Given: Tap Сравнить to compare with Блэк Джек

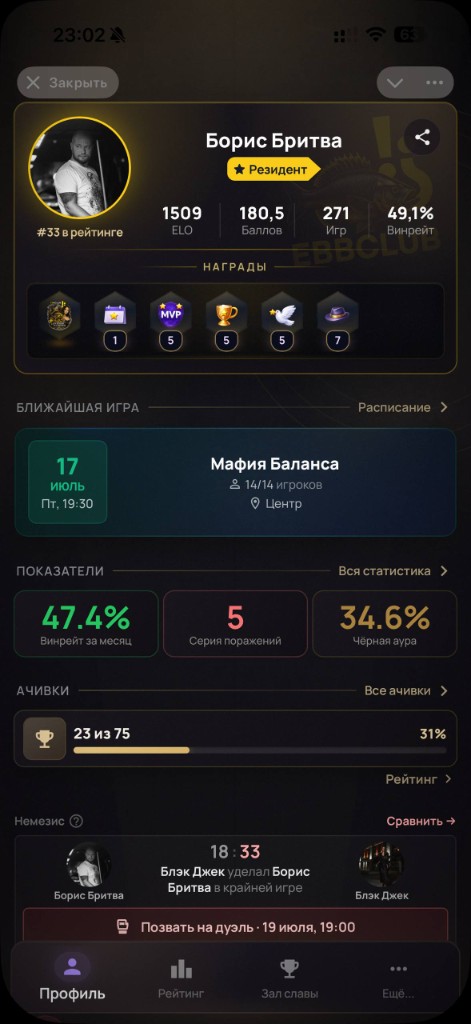Looking at the screenshot, I should (421, 821).
